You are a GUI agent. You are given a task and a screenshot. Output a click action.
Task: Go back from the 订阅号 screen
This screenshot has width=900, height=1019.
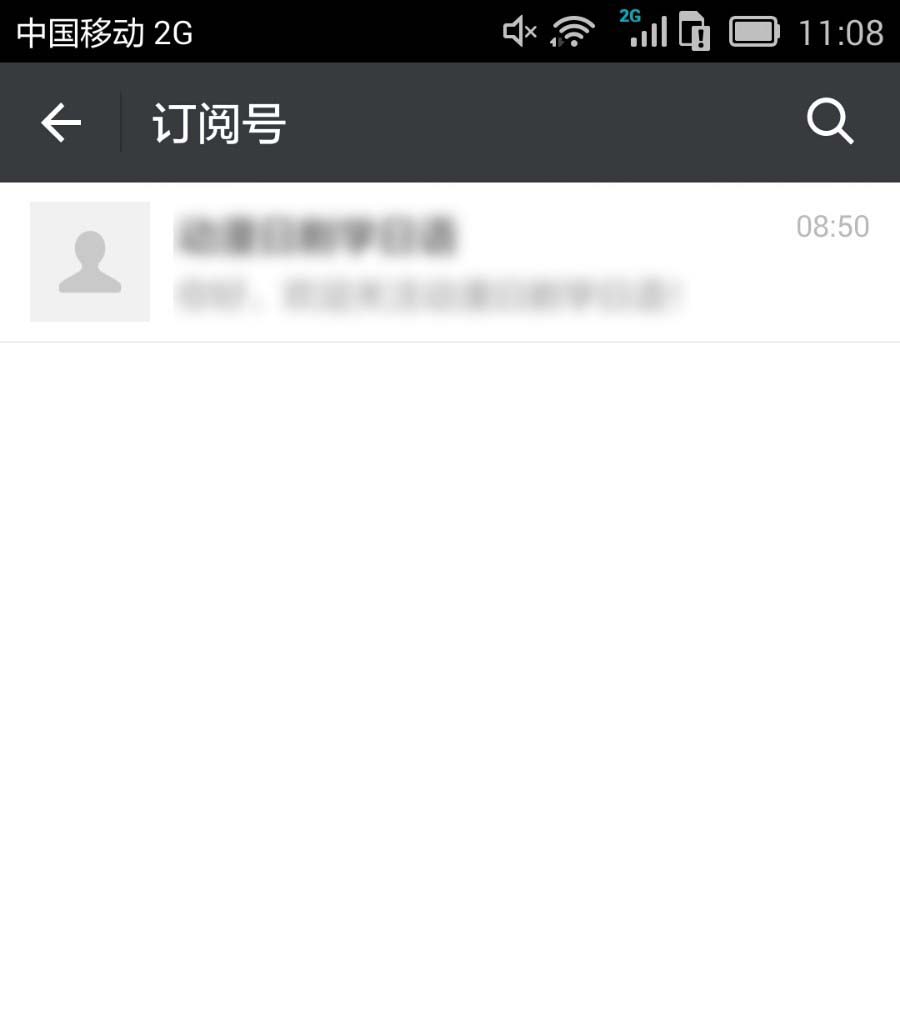coord(60,123)
